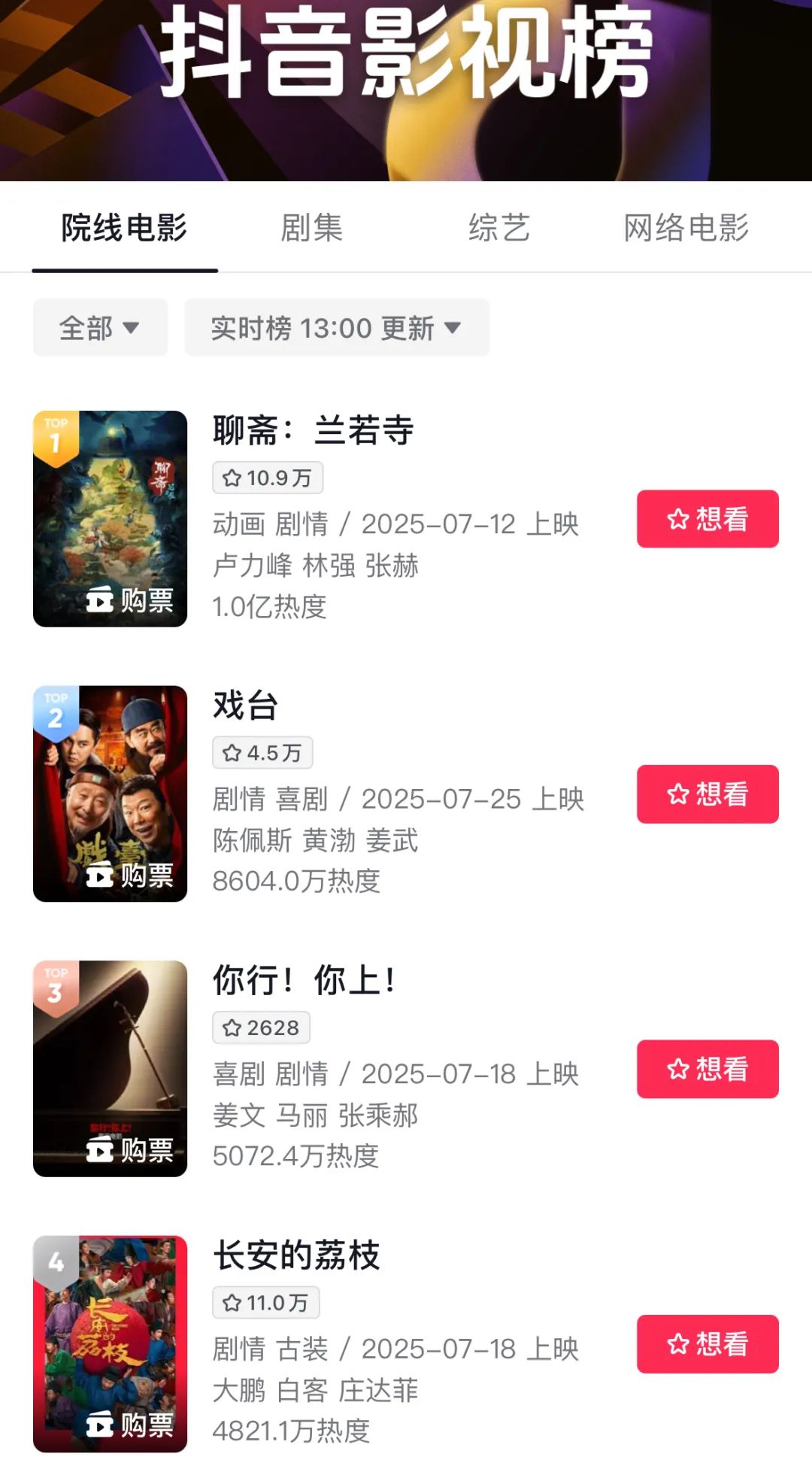
Task: Mark 聊斋：兰若寺 as 想看
Action: pos(707,519)
